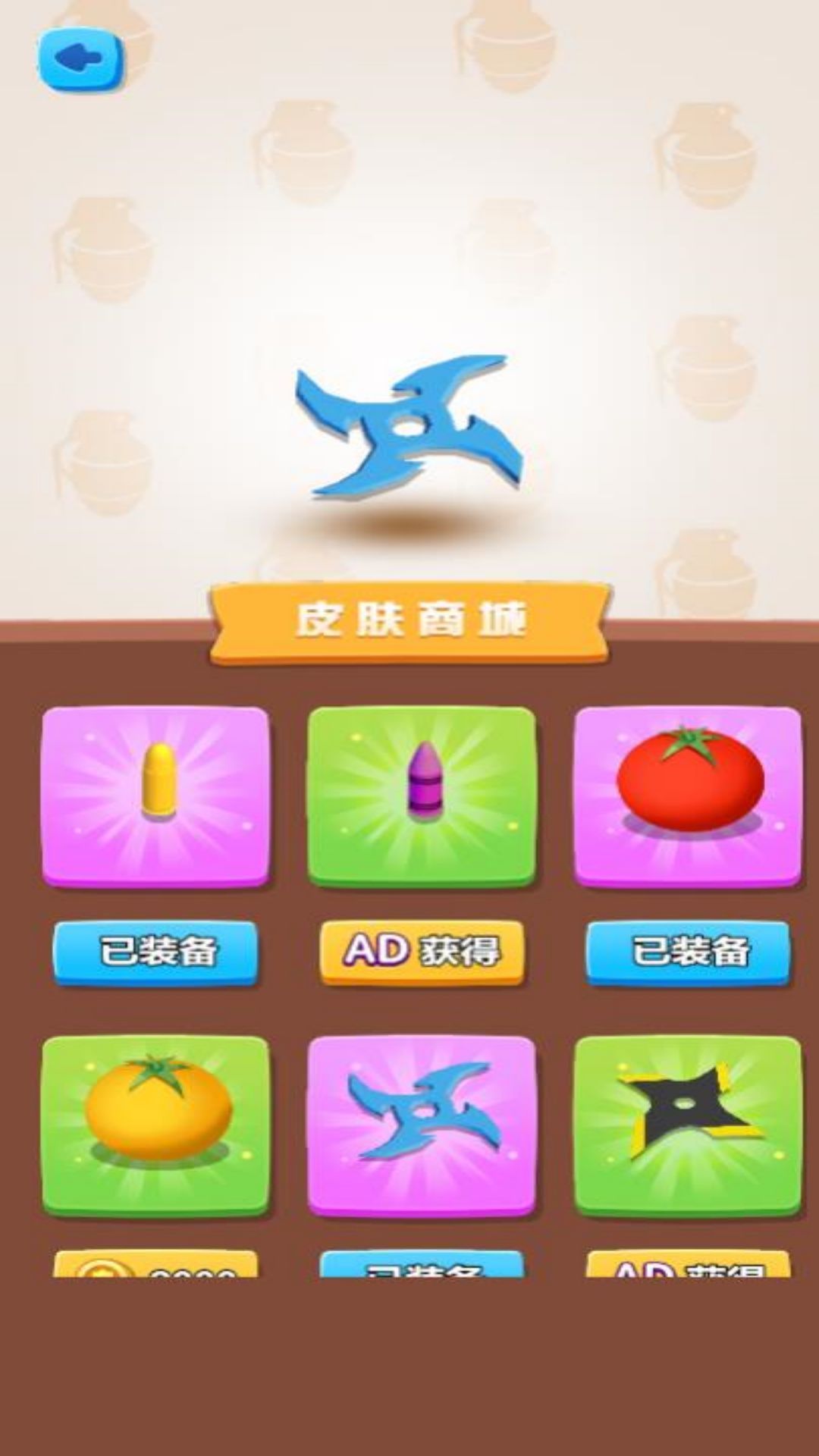
Task: Tap 已装备 under the blue shuriken
Action: click(x=422, y=1266)
